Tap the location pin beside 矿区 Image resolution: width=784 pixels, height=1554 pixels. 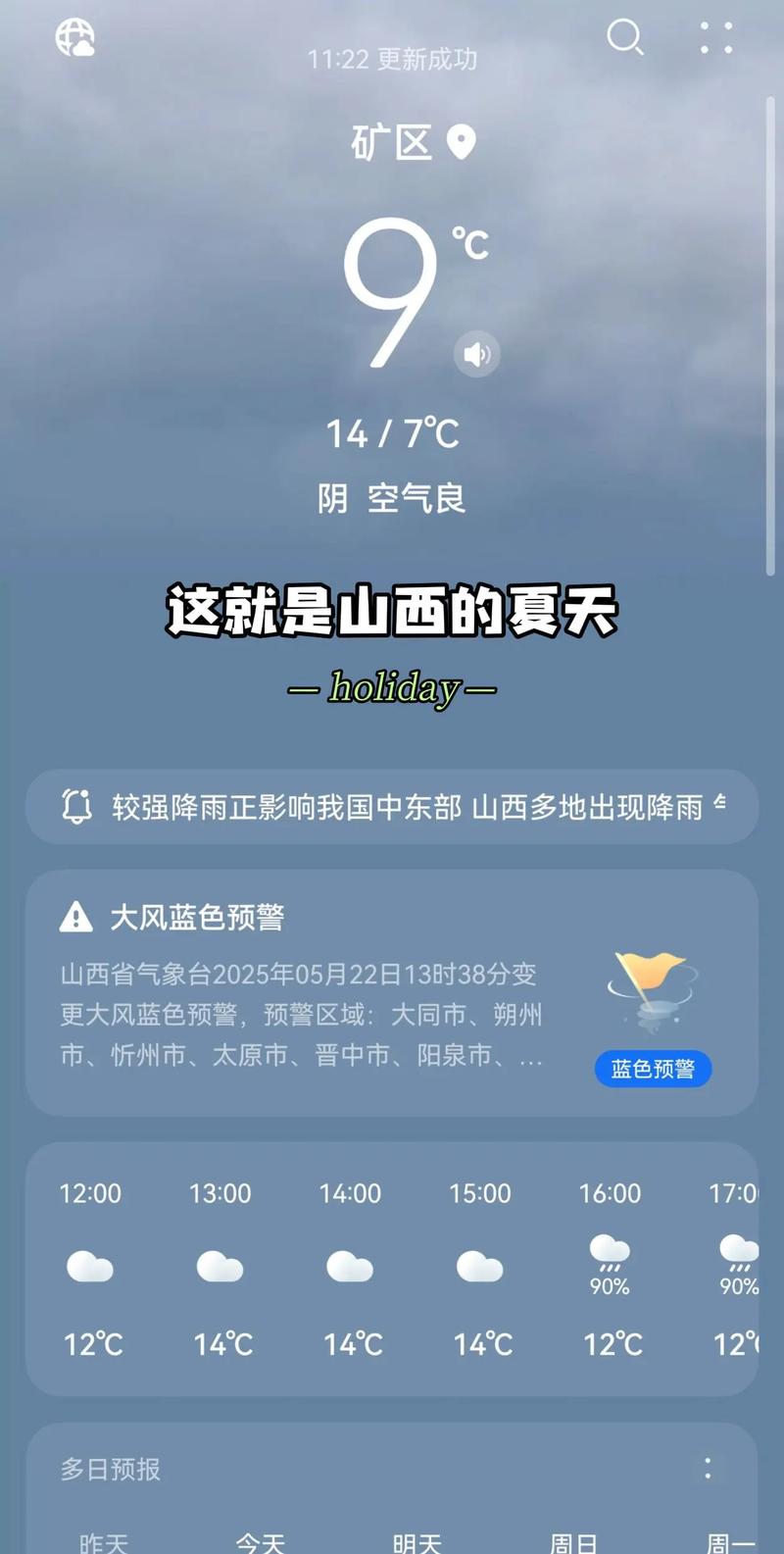[459, 143]
